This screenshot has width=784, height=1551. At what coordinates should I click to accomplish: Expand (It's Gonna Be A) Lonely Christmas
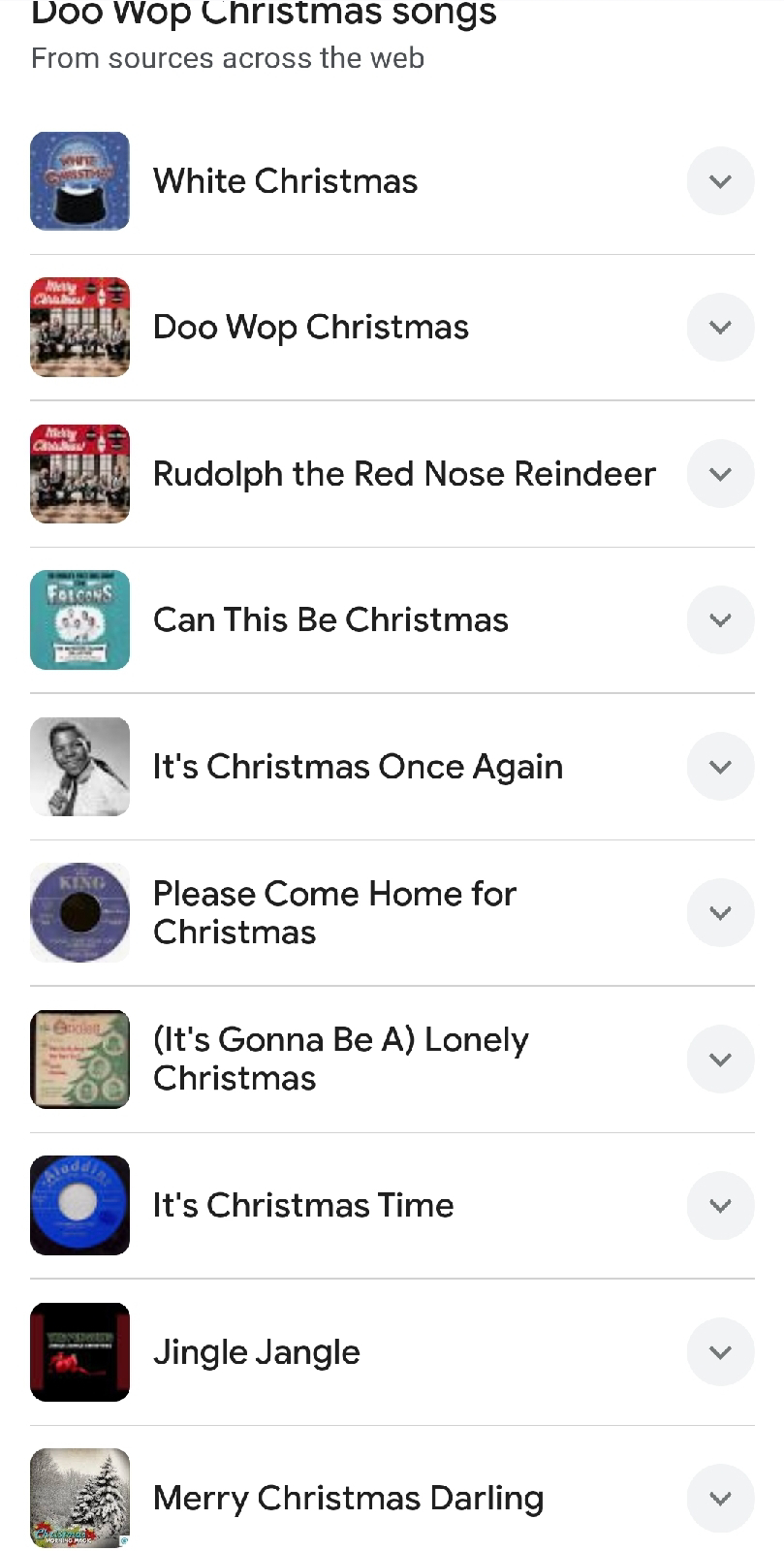click(720, 1060)
